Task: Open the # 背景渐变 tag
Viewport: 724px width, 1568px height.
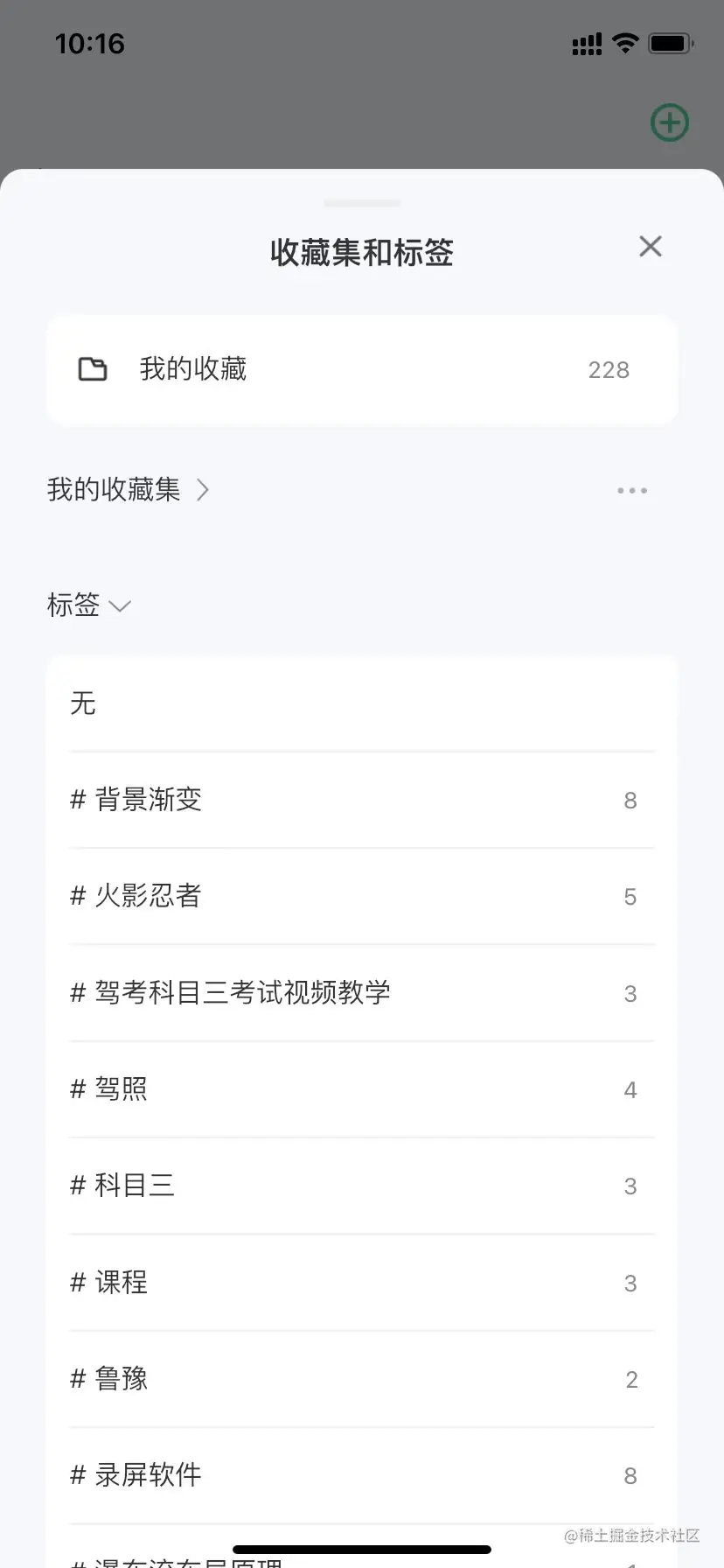Action: point(361,800)
